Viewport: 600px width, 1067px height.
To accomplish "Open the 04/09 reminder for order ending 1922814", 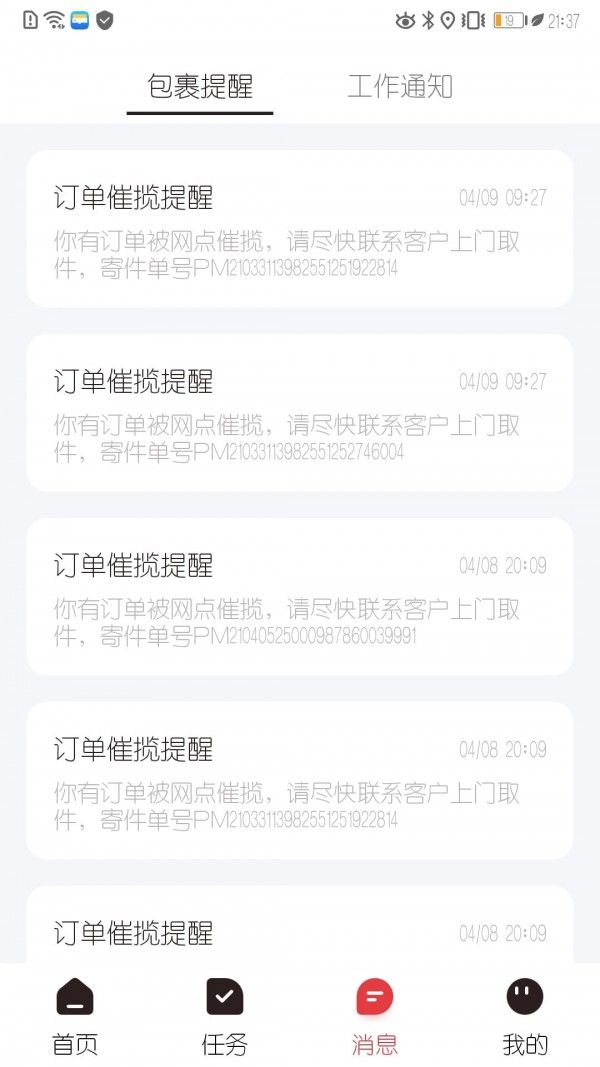I will 300,229.
